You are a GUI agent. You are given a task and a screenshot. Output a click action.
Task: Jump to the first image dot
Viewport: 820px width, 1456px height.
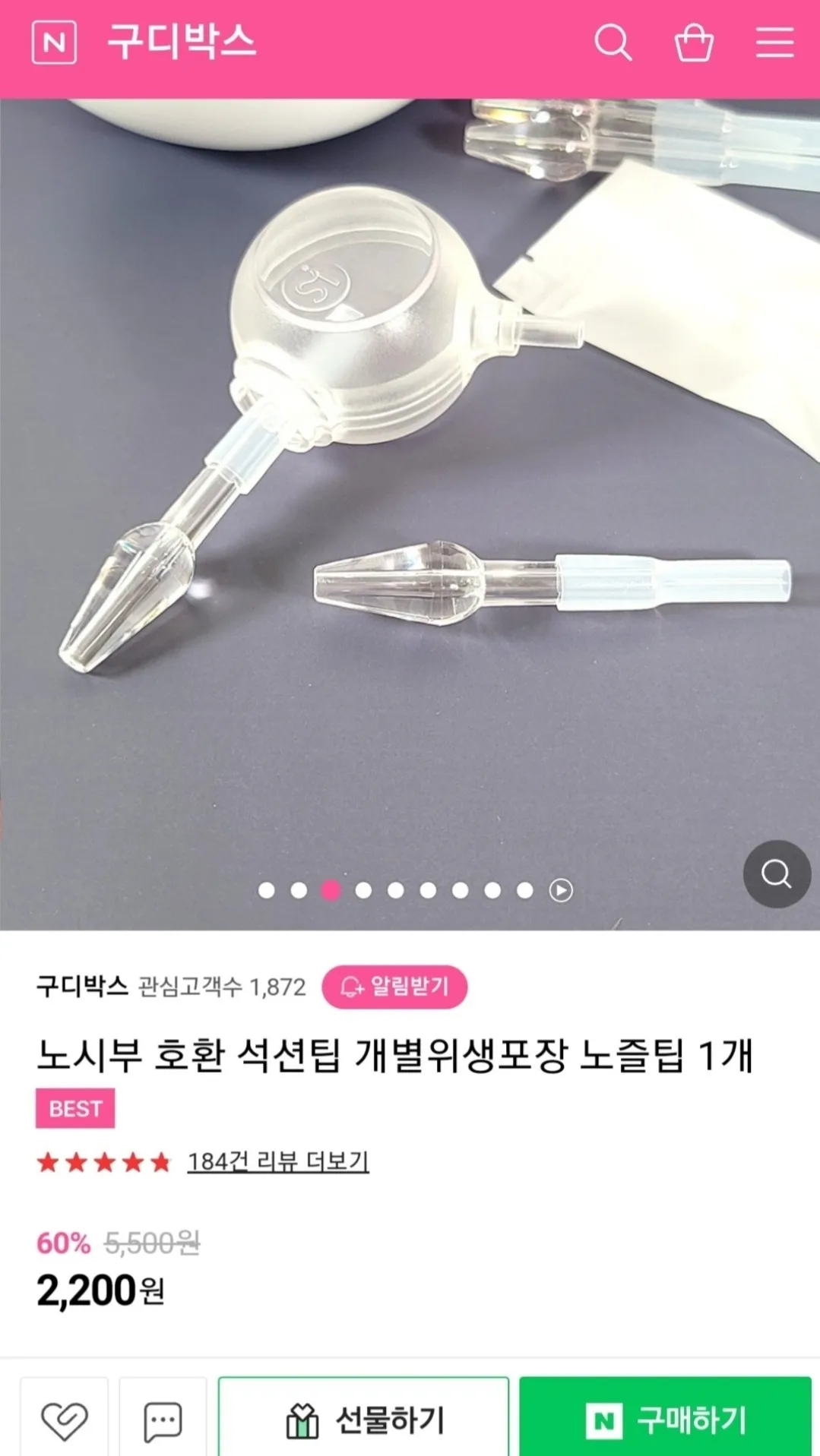coord(267,890)
